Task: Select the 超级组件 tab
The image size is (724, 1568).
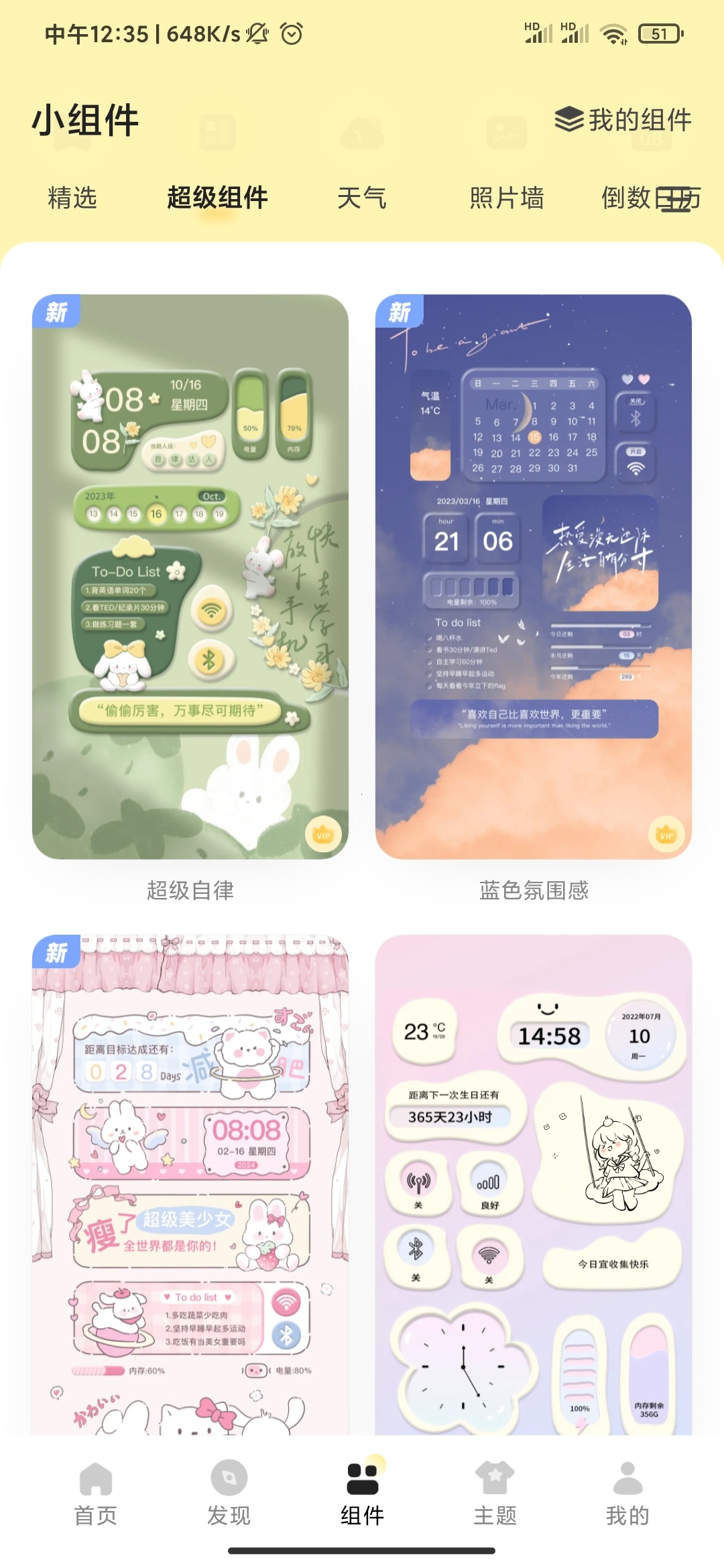Action: click(217, 198)
